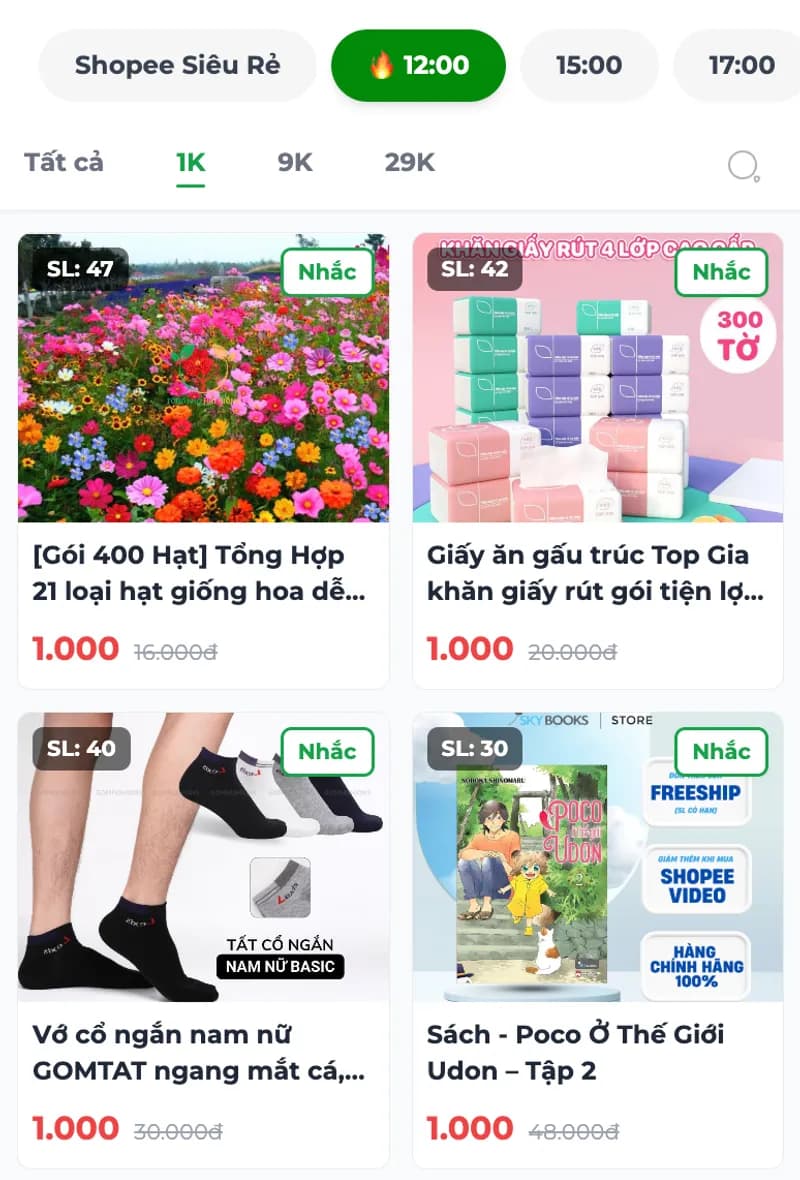Enable Nhắc reminder for GOMTAT socks
800x1180 pixels.
click(328, 753)
